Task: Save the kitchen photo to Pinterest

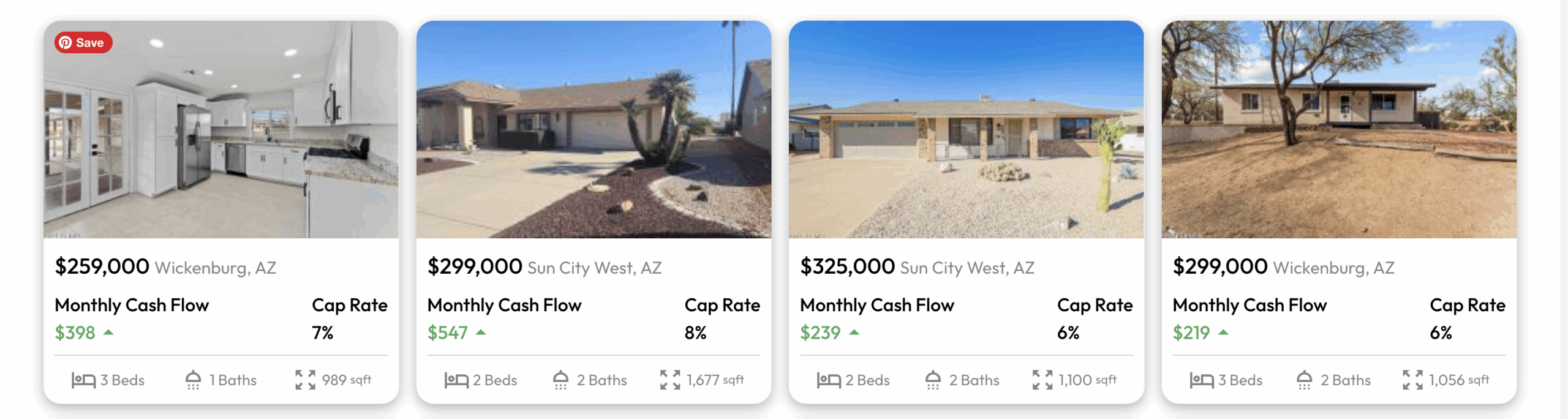Action: 83,43
